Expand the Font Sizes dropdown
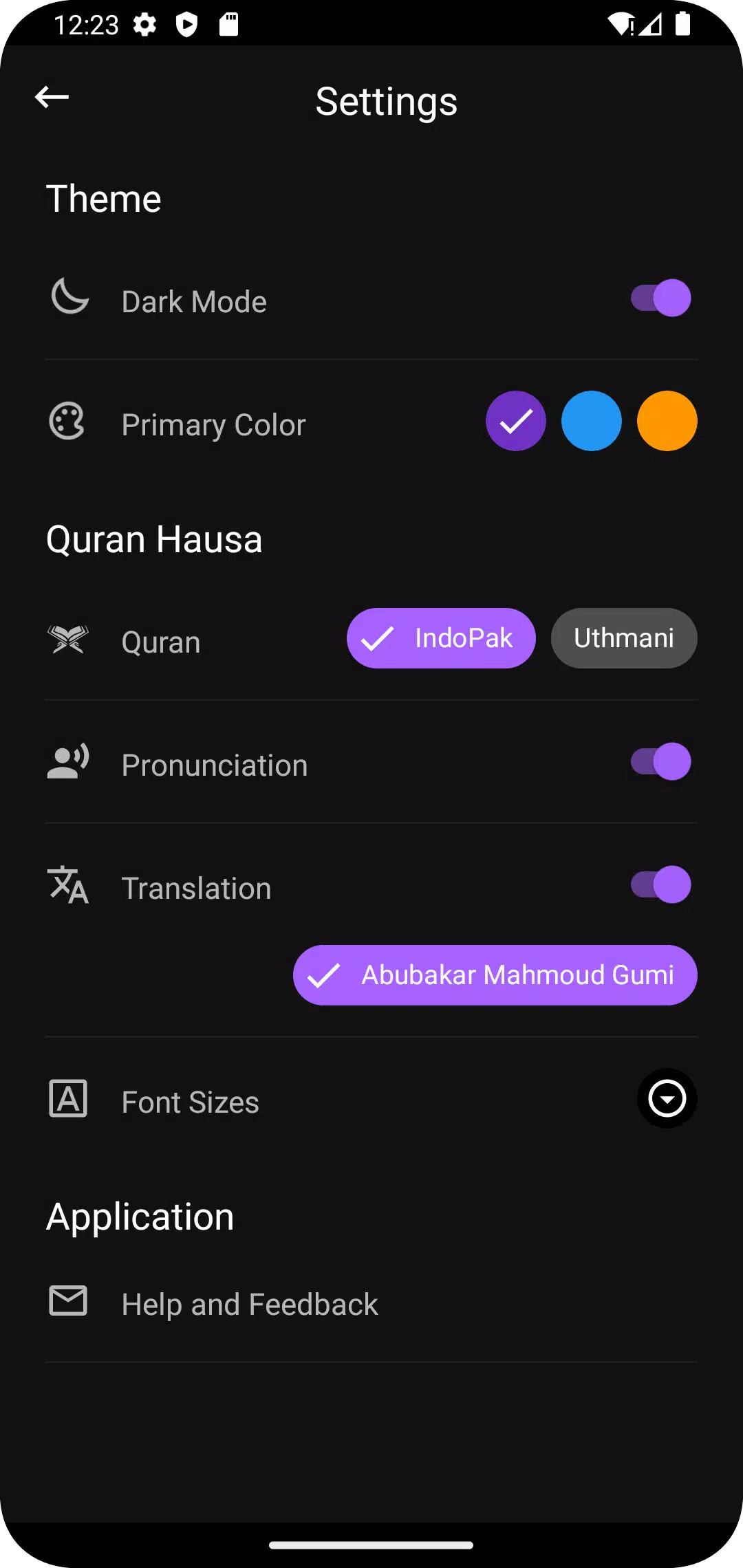743x1568 pixels. 667,1099
